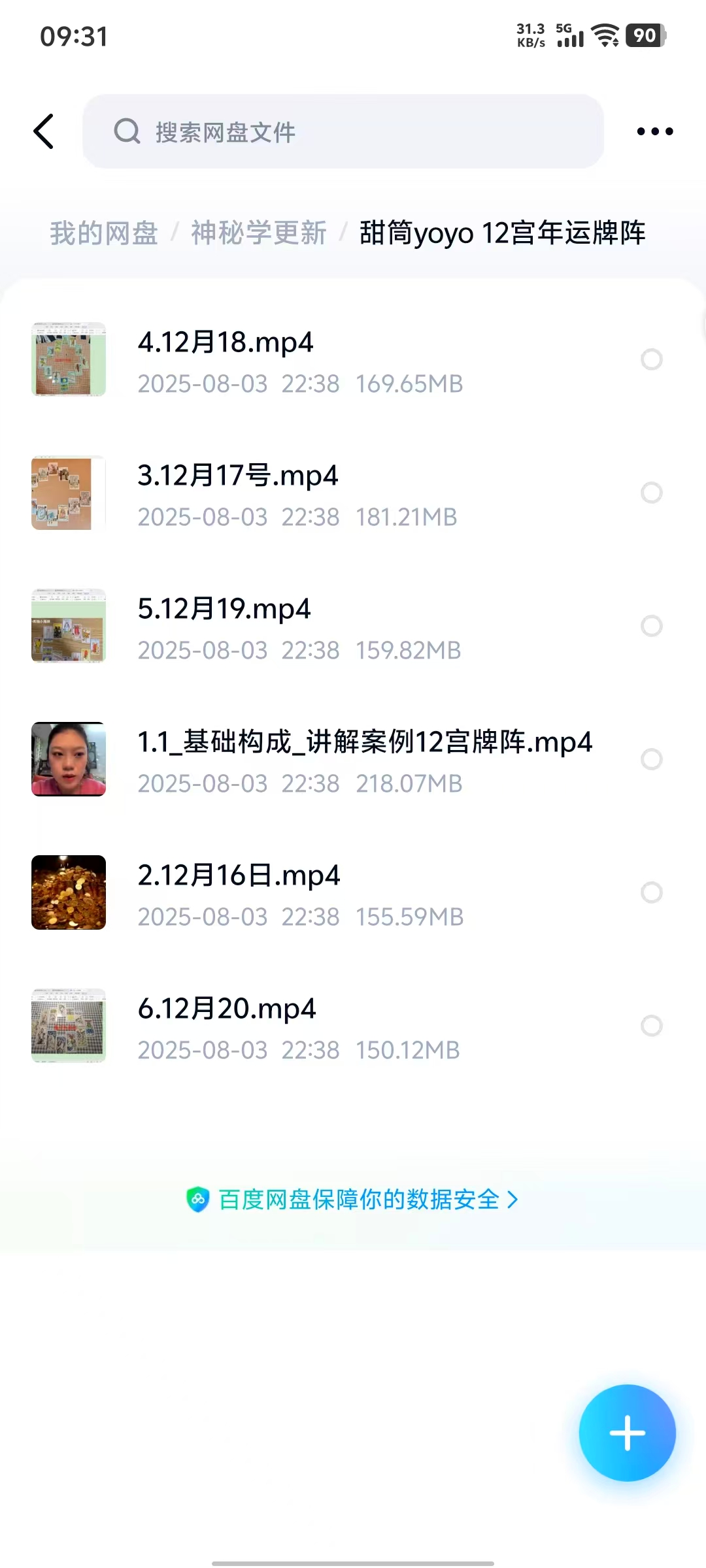Screen dimensions: 706x1568
Task: Jump to 我的网盘 in the breadcrumb
Action: click(x=104, y=233)
